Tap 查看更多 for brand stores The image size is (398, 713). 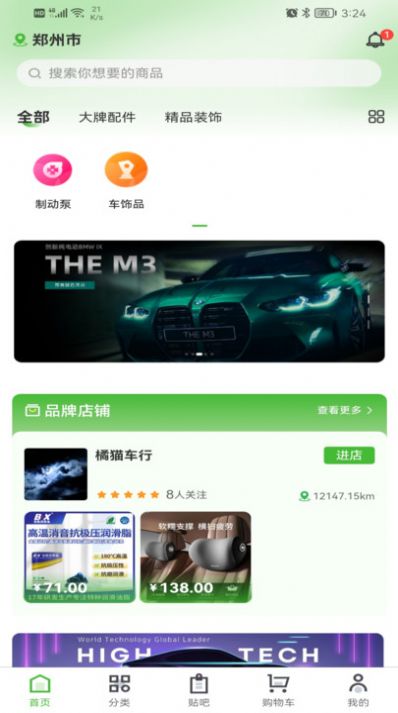tap(345, 410)
